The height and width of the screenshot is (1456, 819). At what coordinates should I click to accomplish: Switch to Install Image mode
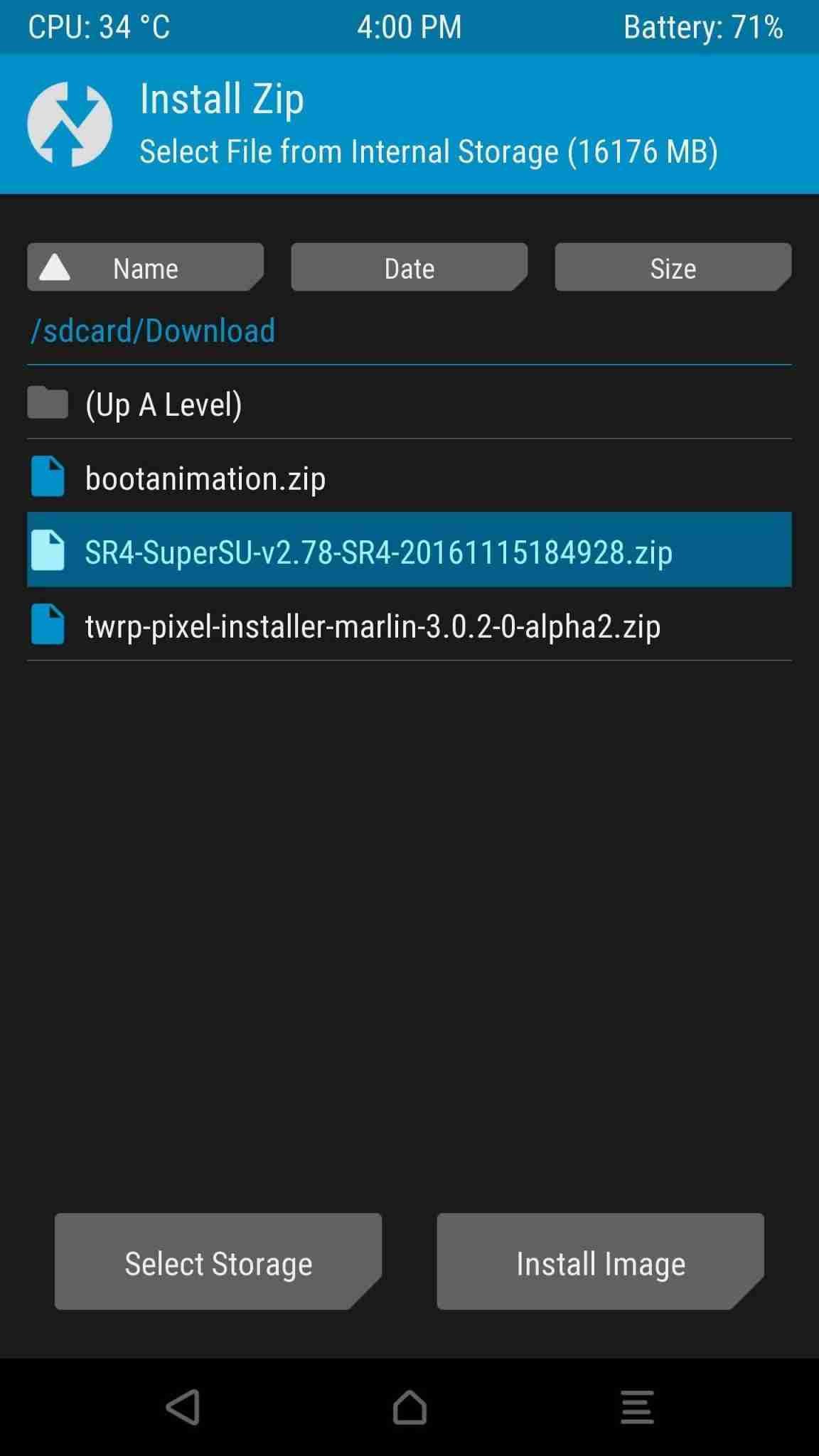(601, 1262)
